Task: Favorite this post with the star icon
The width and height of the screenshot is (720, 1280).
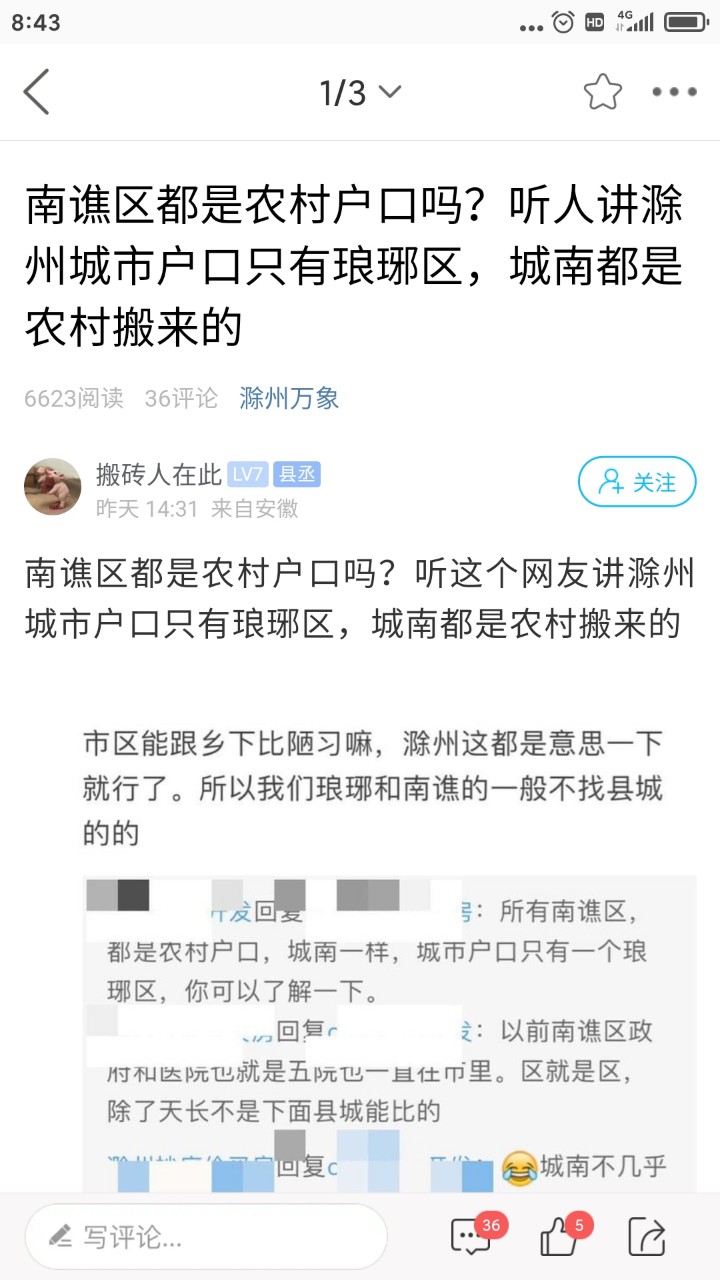Action: (x=602, y=92)
